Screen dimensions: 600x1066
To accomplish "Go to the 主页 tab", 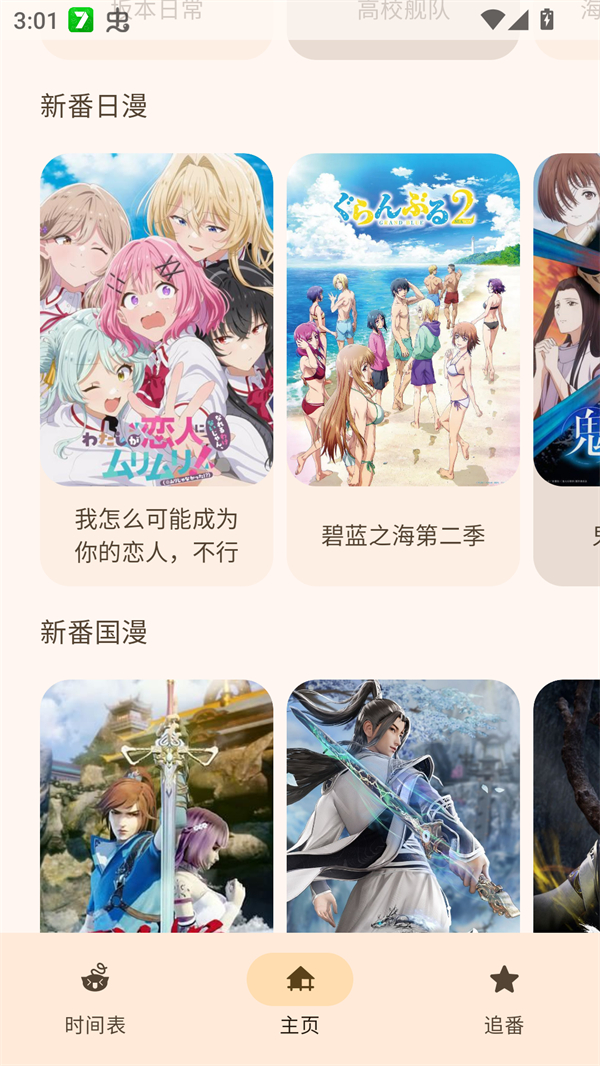I will tap(300, 997).
